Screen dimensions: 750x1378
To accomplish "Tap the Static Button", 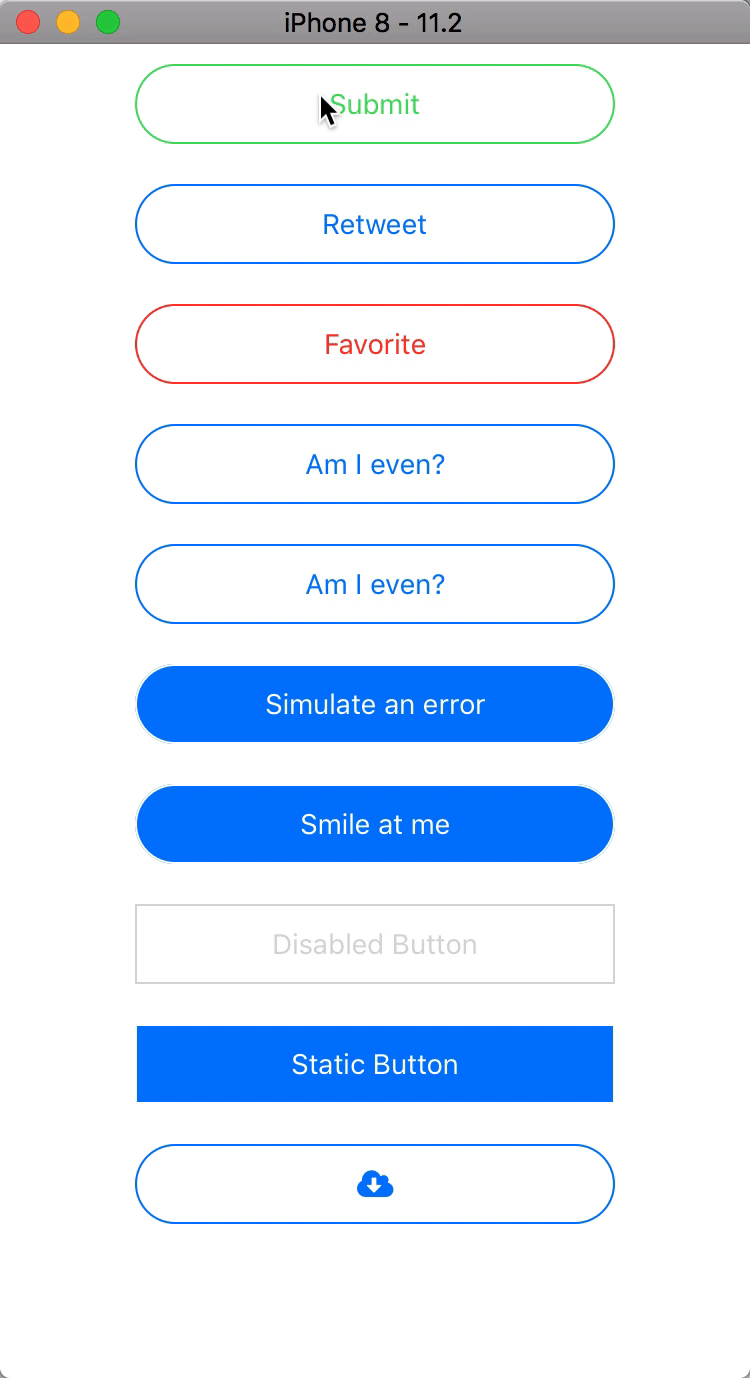I will coord(375,1064).
